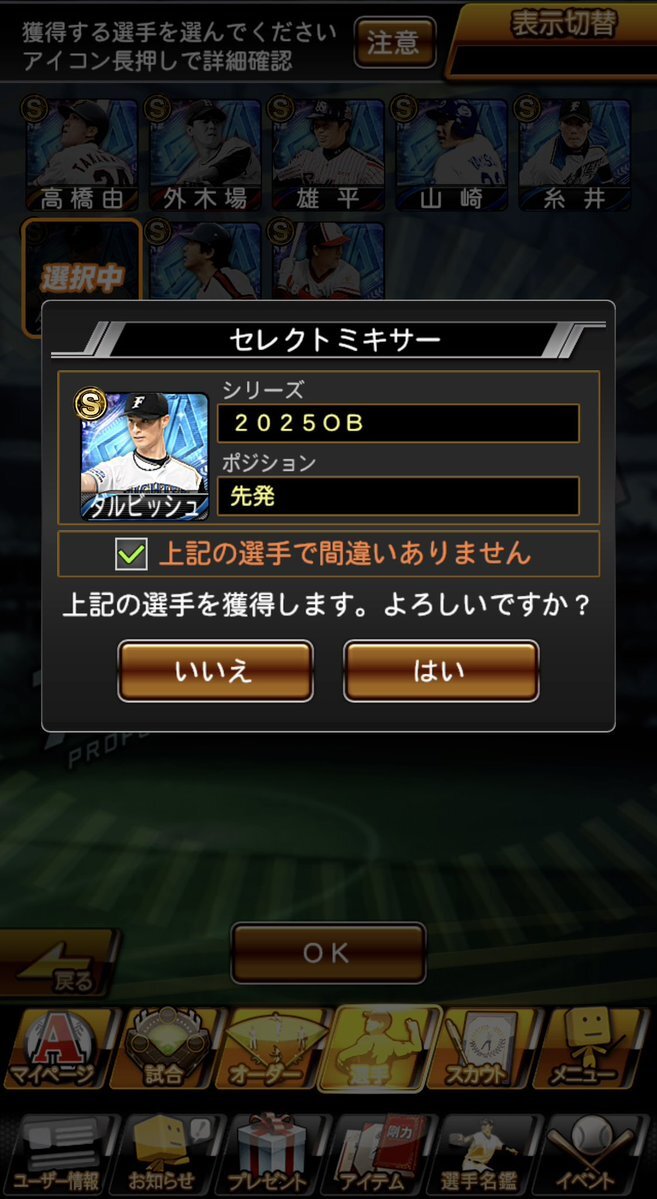Open the 注意 notice button
Screen dimensions: 657x1199
(x=394, y=43)
